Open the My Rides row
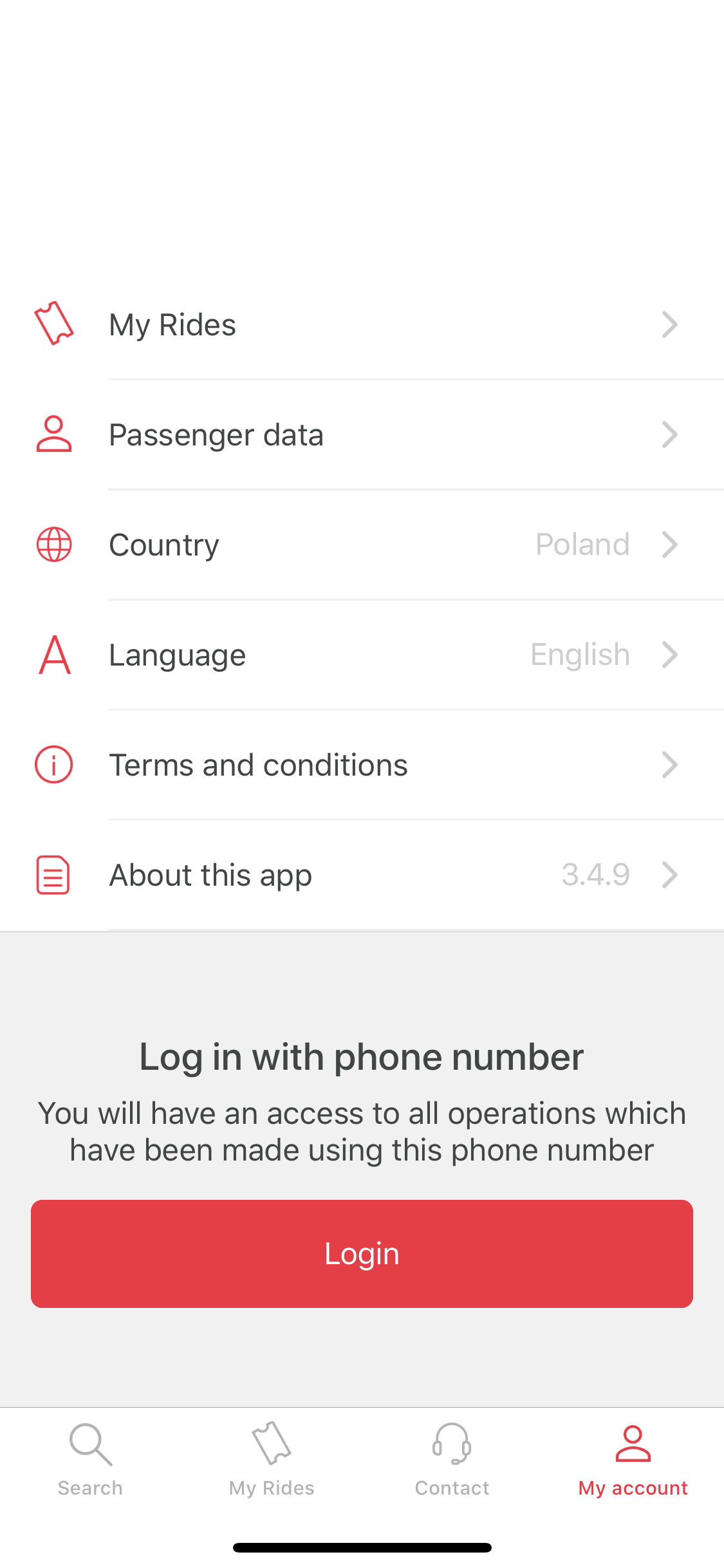This screenshot has width=724, height=1568. [x=360, y=325]
